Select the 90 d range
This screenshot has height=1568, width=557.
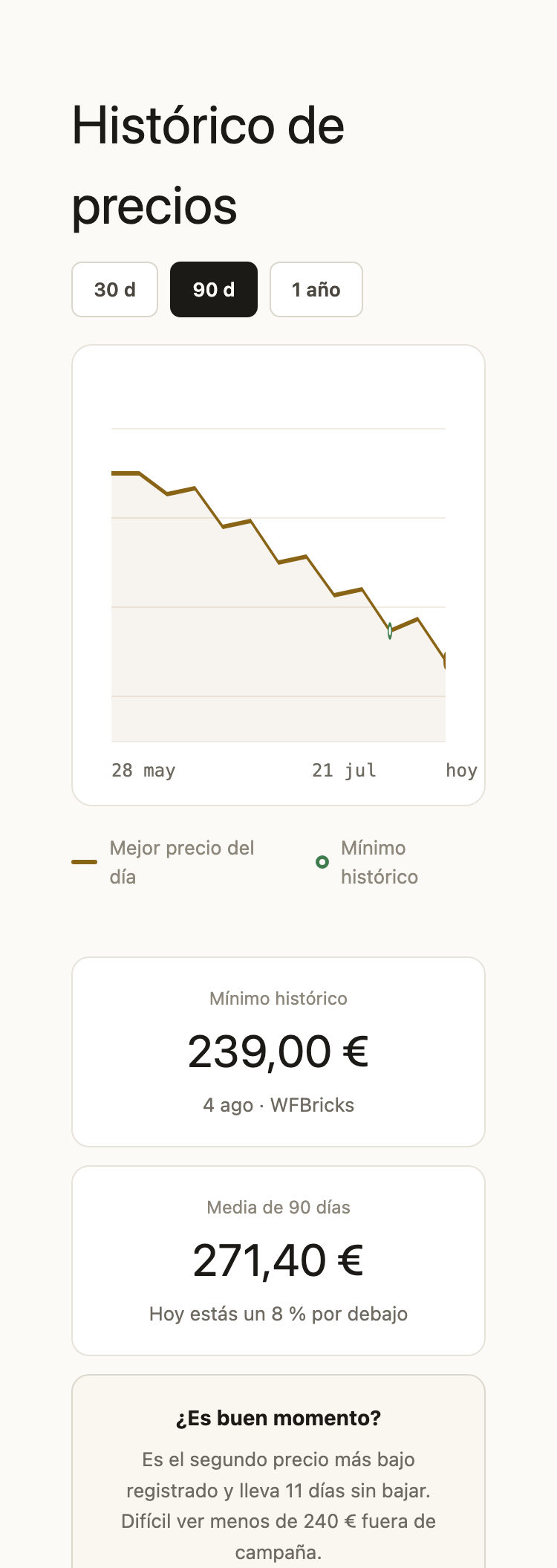(x=214, y=289)
